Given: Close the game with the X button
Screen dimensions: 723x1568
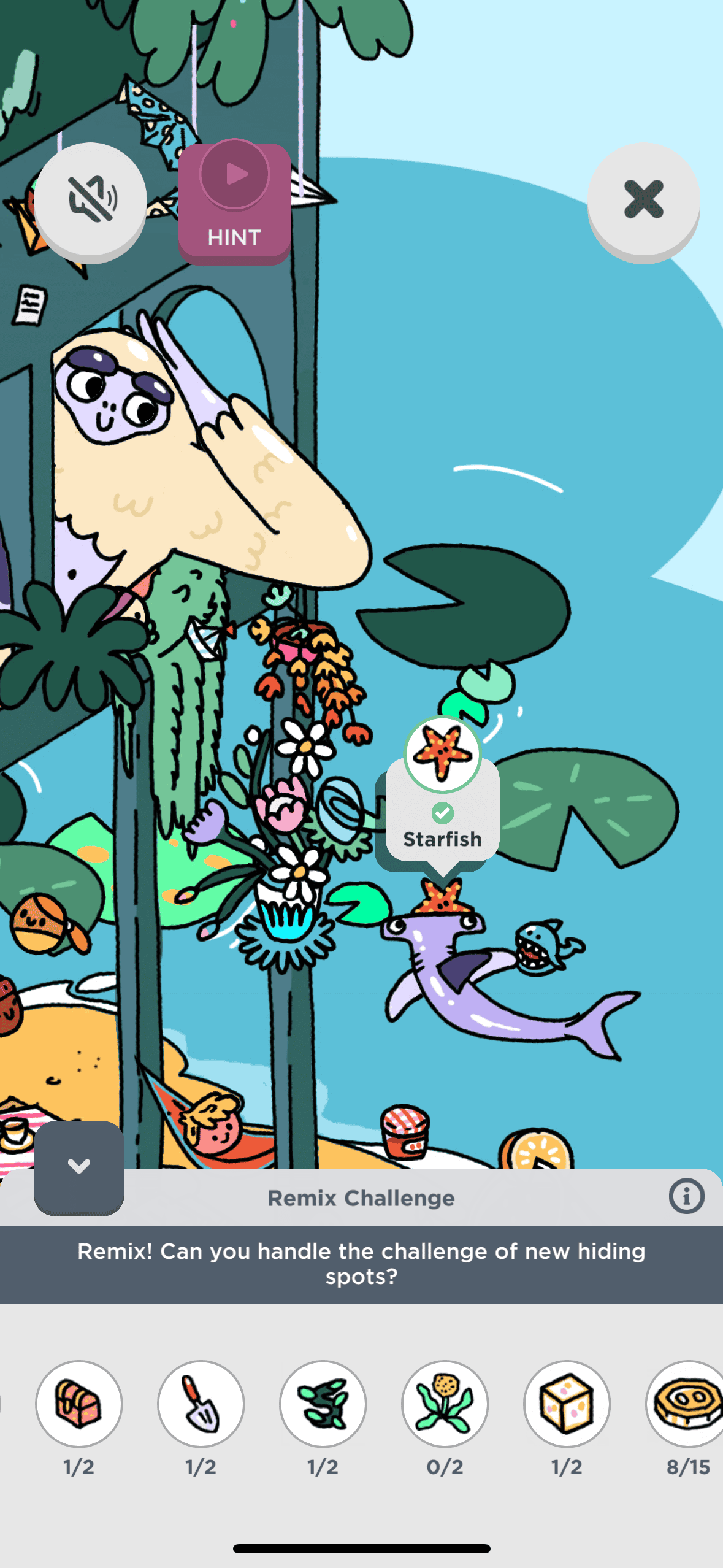Looking at the screenshot, I should 643,199.
